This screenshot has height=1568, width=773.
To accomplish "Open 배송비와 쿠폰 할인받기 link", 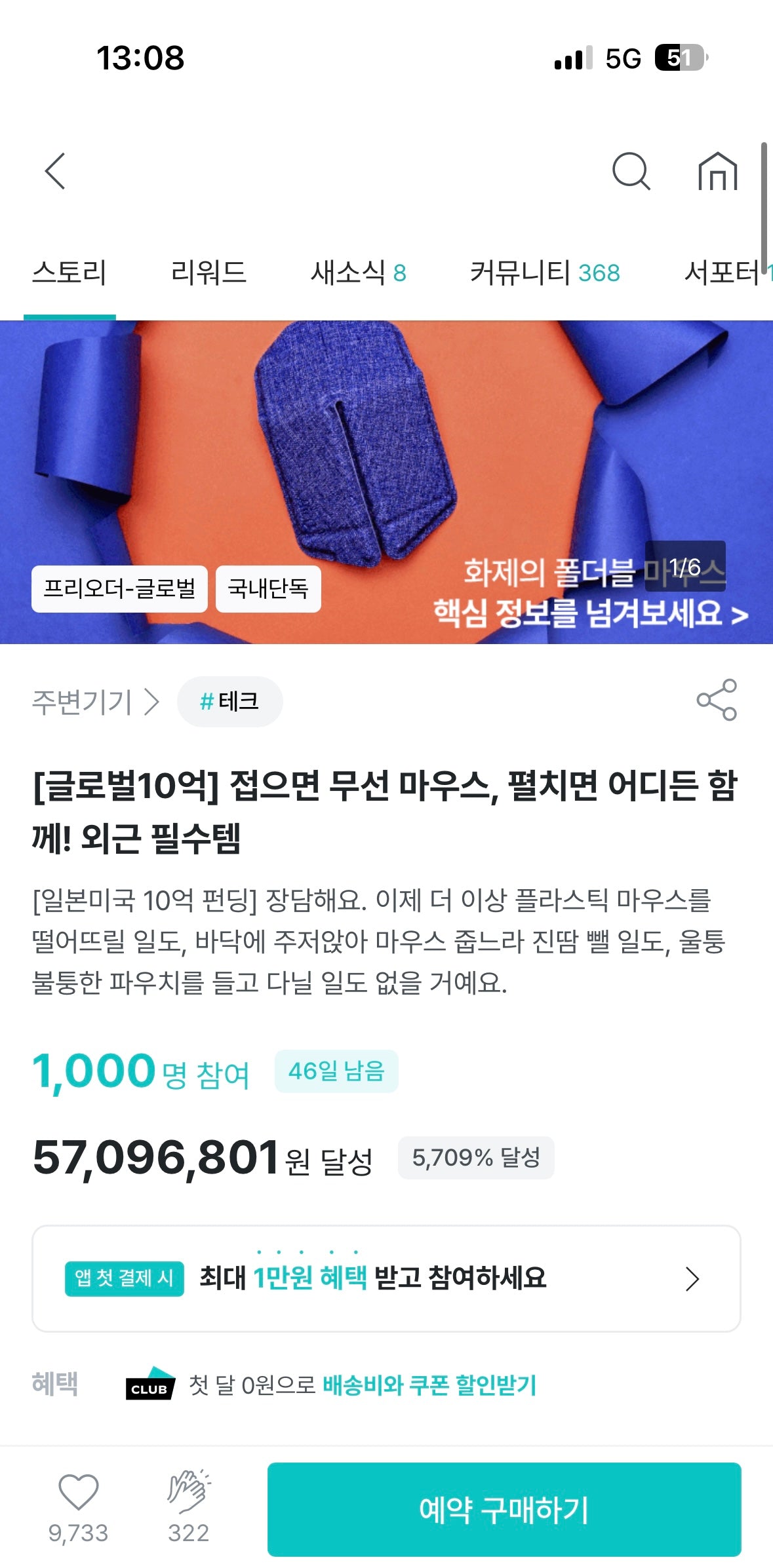I will pos(429,1385).
